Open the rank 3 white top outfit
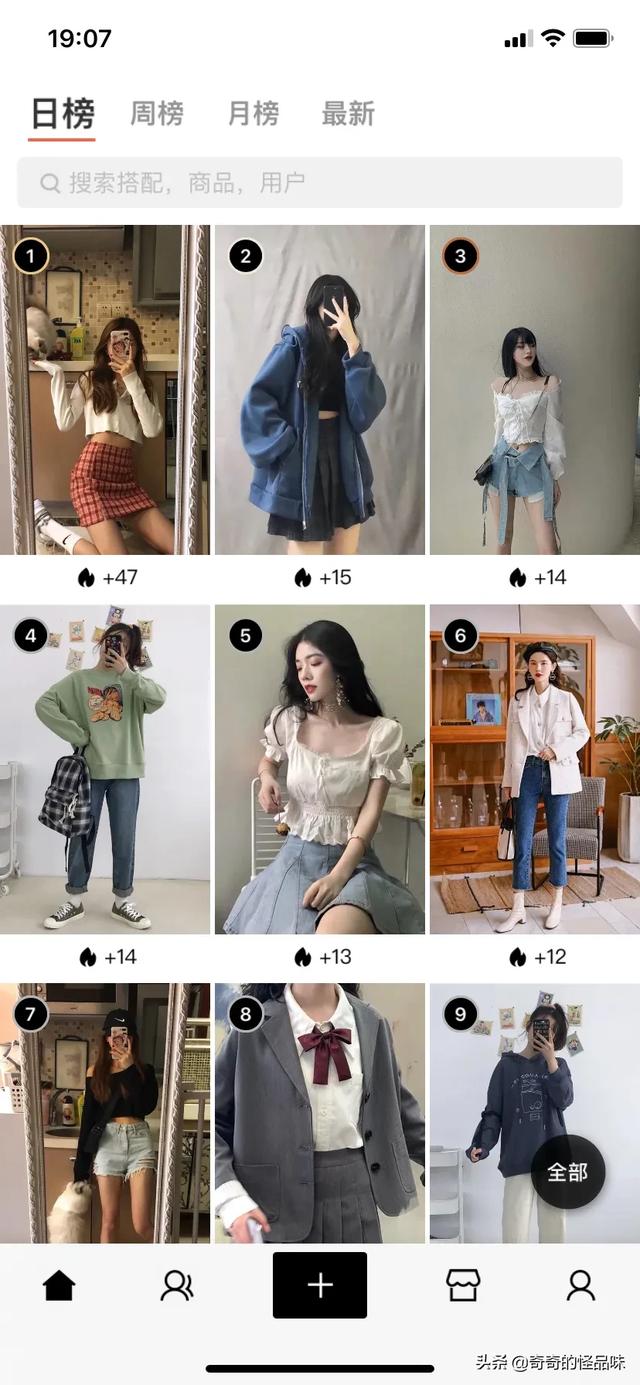 pos(534,390)
